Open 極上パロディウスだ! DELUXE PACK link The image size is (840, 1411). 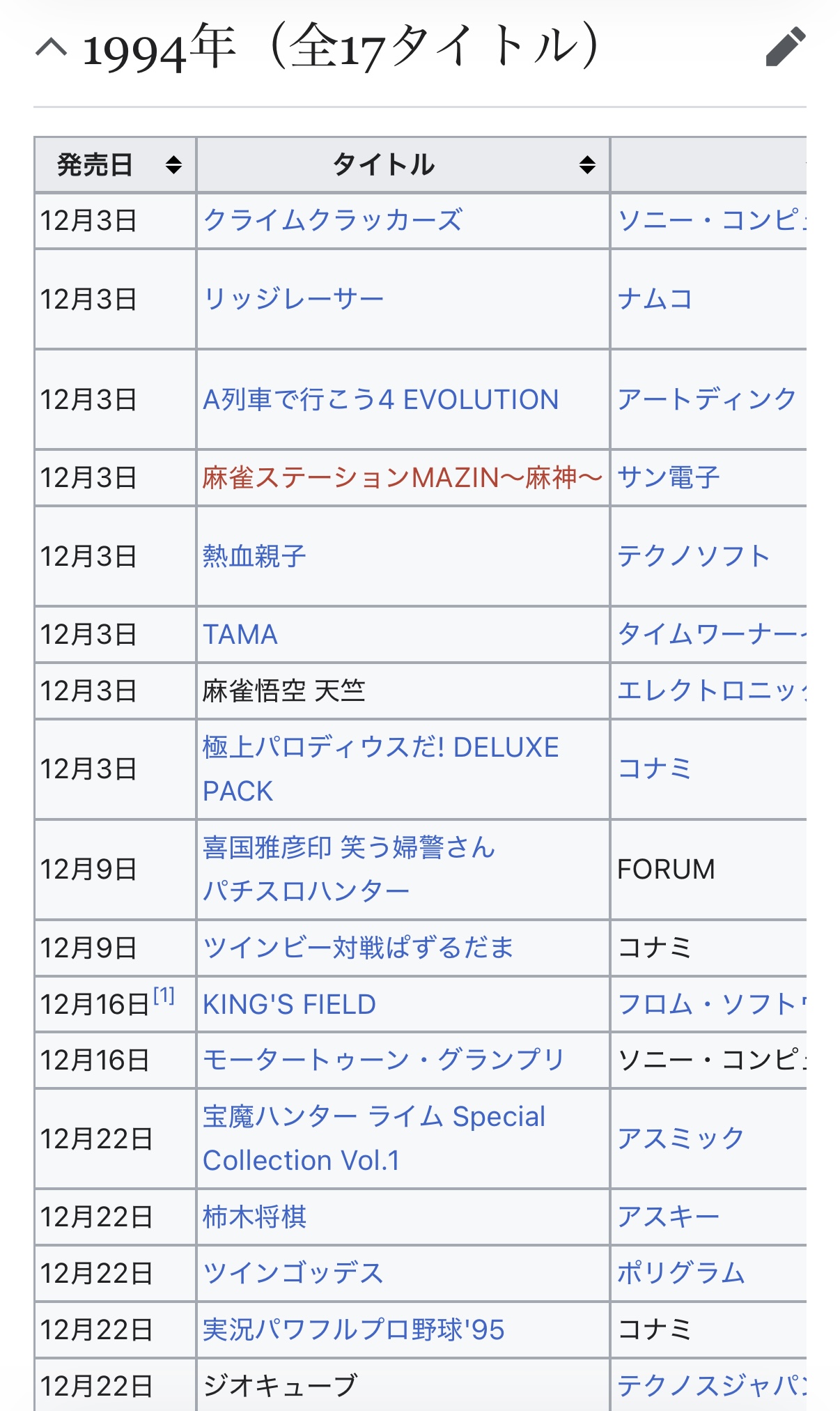[x=380, y=748]
